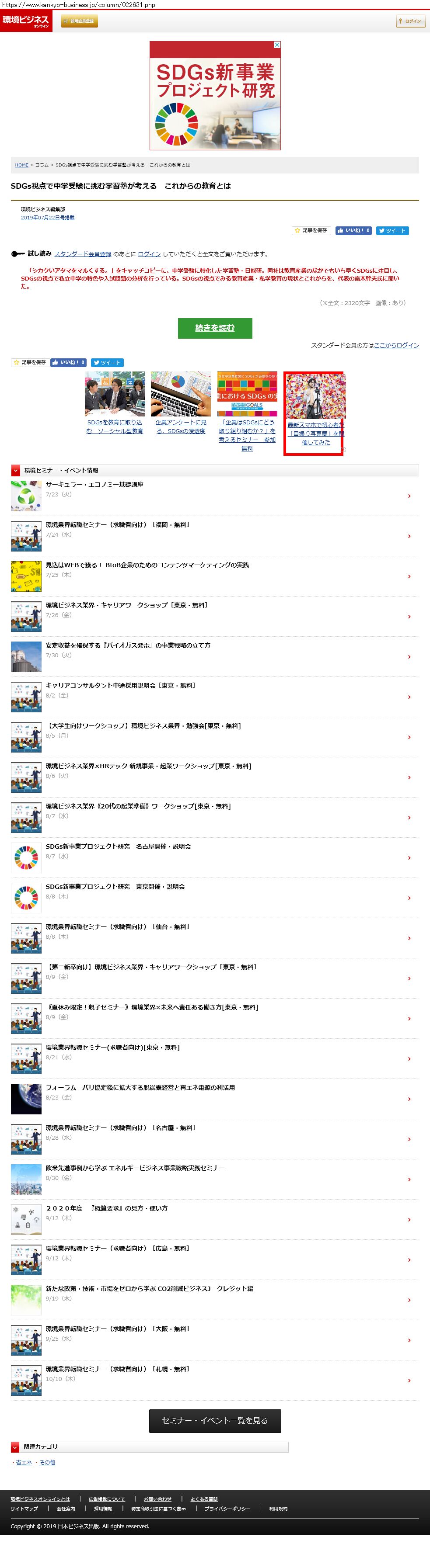
Task: View the 最新スマホで初心者が自撮り写真展 article
Action: click(x=315, y=434)
